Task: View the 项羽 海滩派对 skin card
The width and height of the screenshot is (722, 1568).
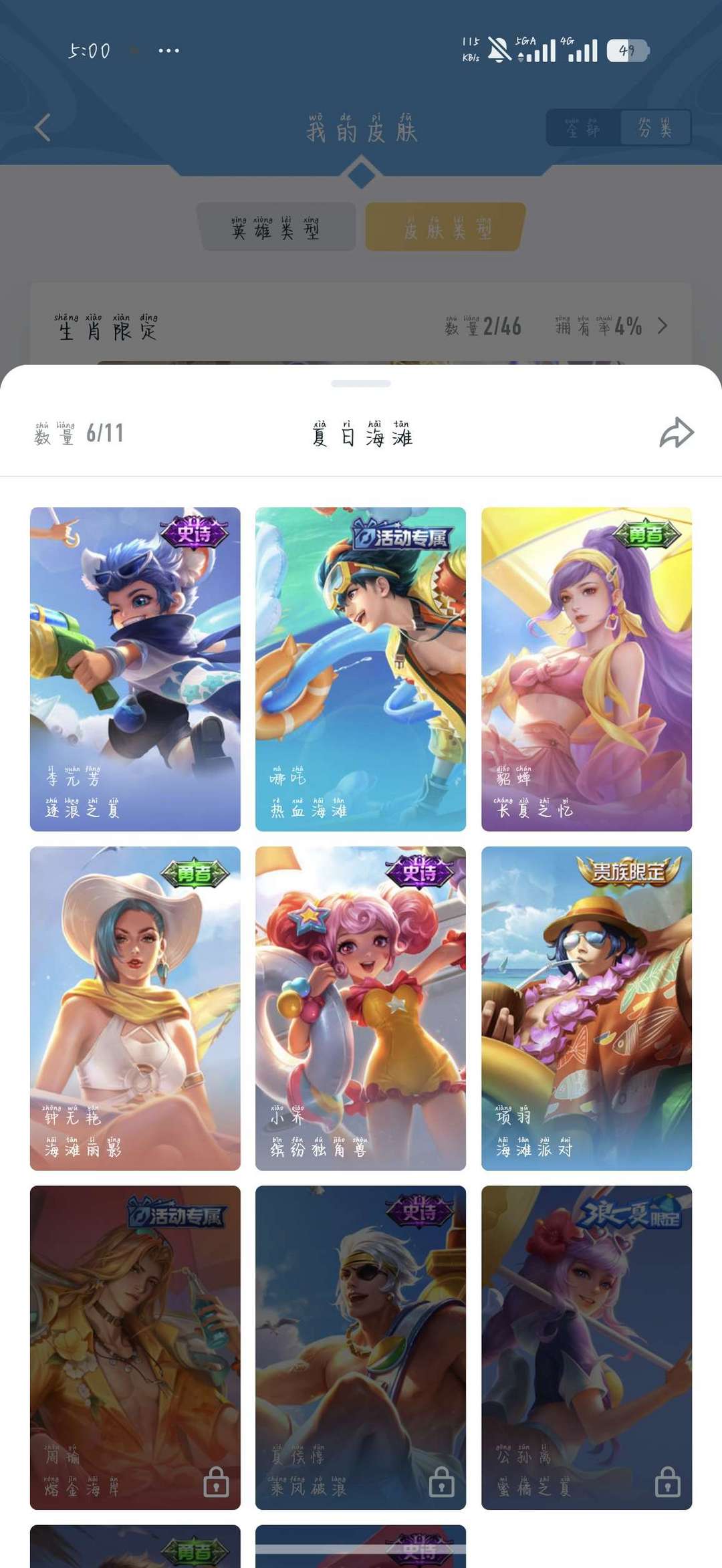Action: (x=586, y=1008)
